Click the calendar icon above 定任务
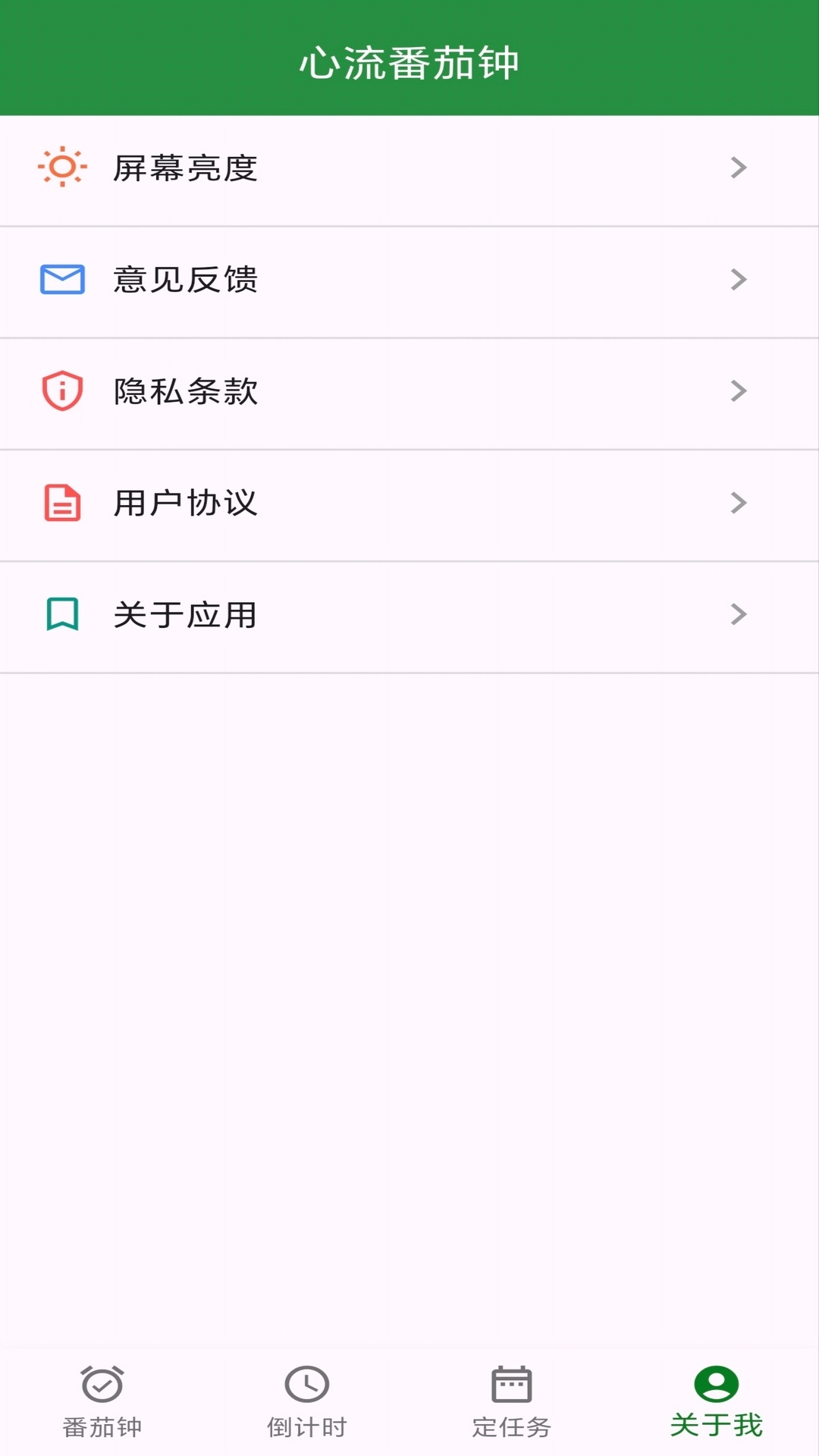 click(x=512, y=1383)
